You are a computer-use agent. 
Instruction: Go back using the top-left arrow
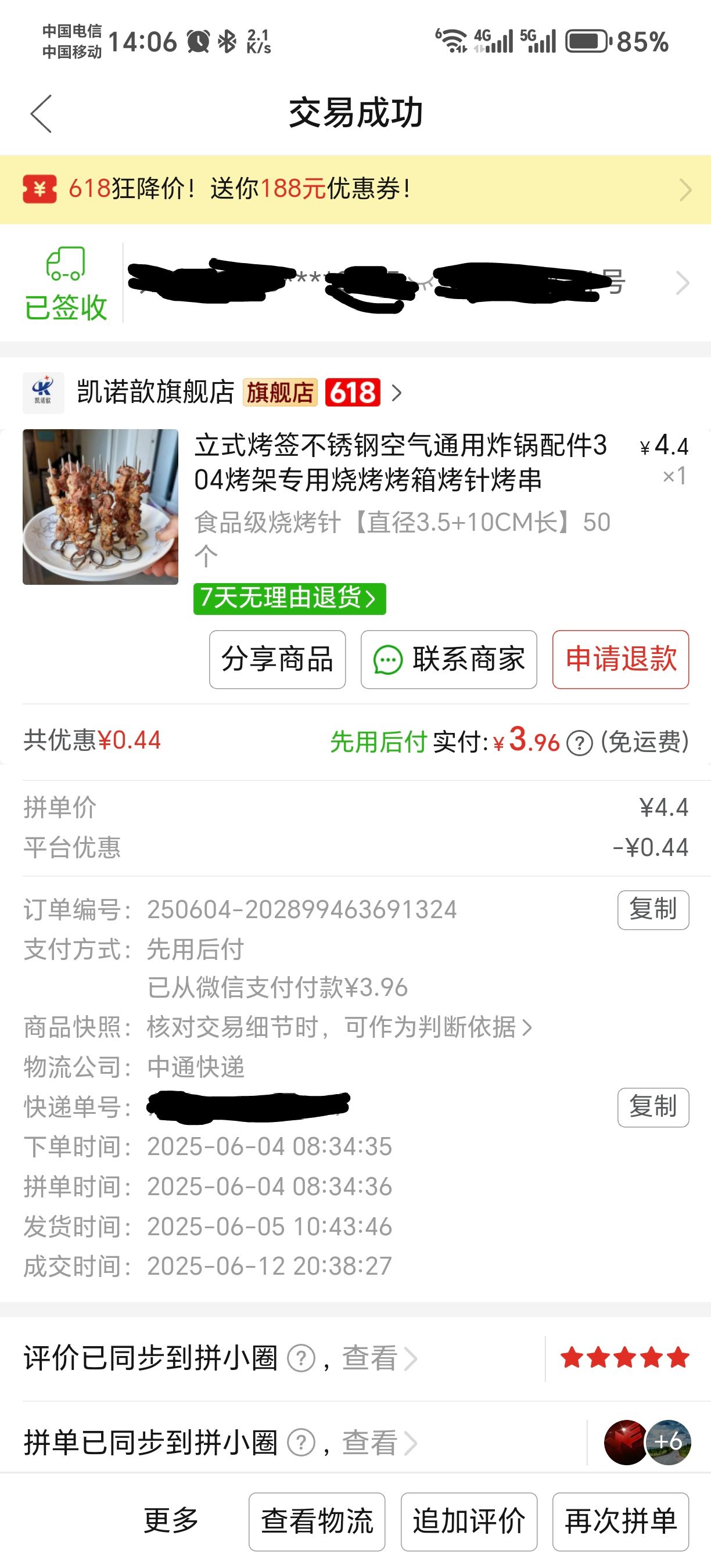click(41, 113)
